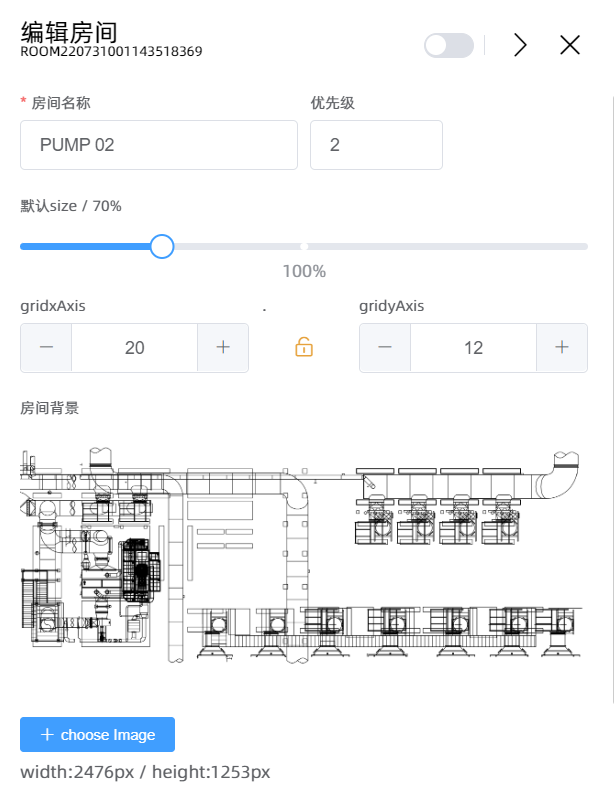This screenshot has width=614, height=807.
Task: Edit the priority field
Action: [x=376, y=145]
